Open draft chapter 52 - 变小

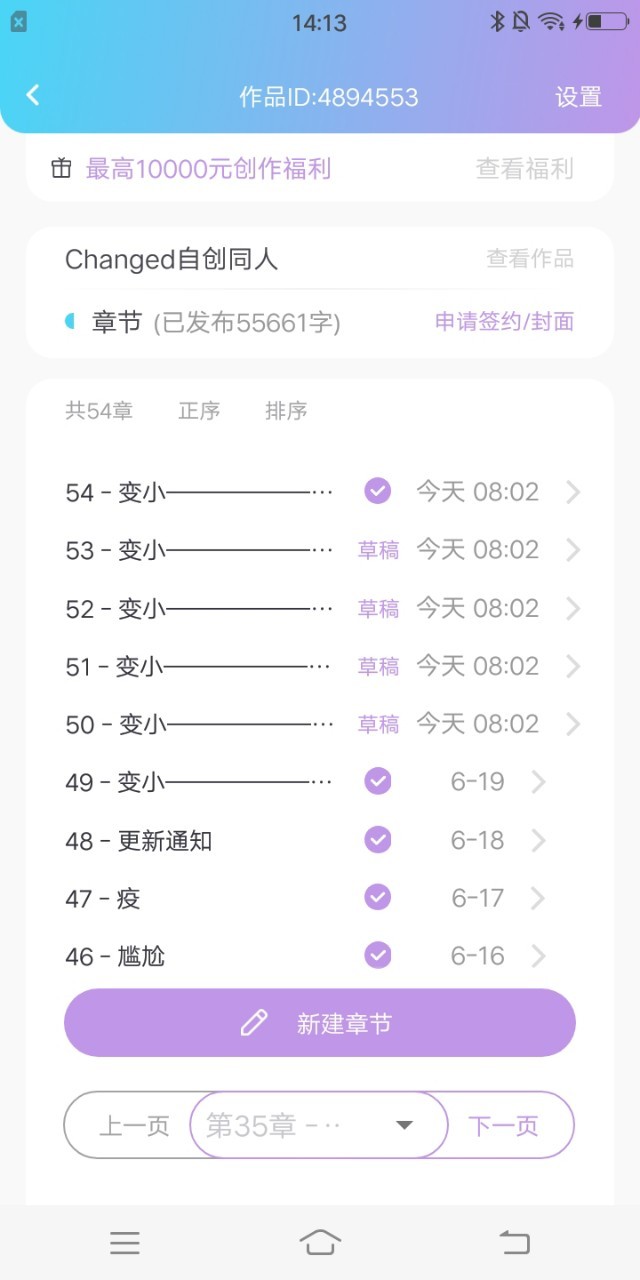tap(322, 608)
